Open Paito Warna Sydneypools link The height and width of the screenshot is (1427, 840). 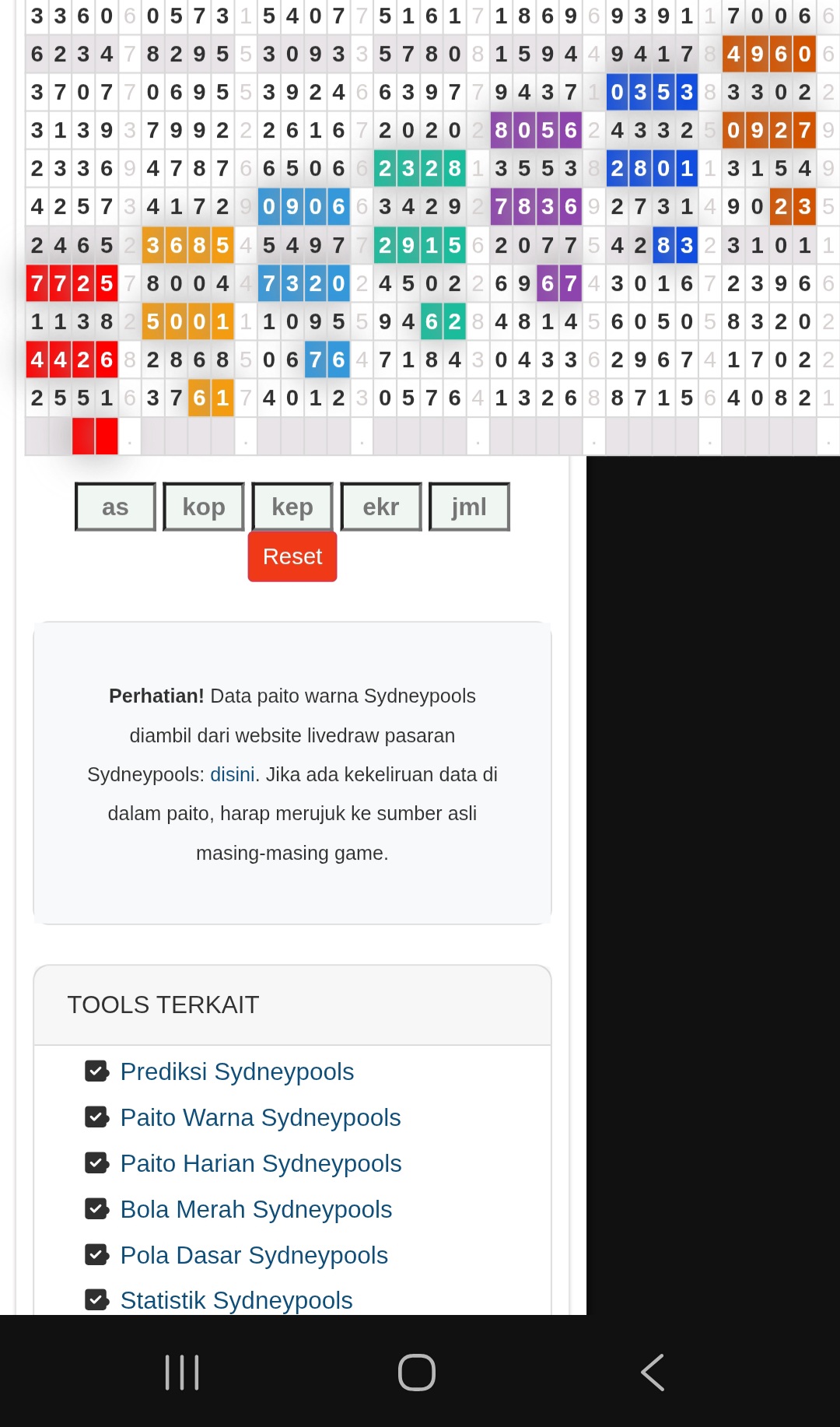pos(261,1118)
